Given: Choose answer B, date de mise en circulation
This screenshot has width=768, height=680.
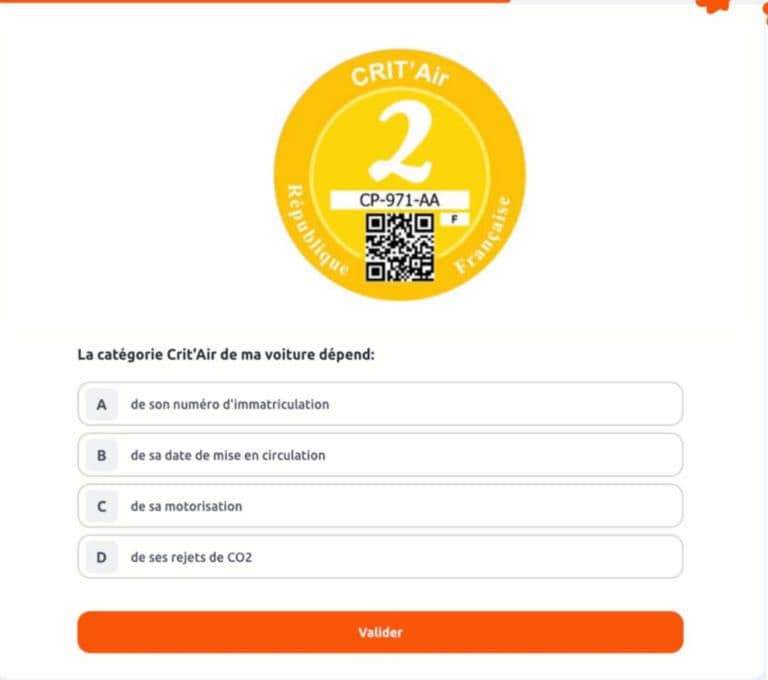Looking at the screenshot, I should coord(380,455).
